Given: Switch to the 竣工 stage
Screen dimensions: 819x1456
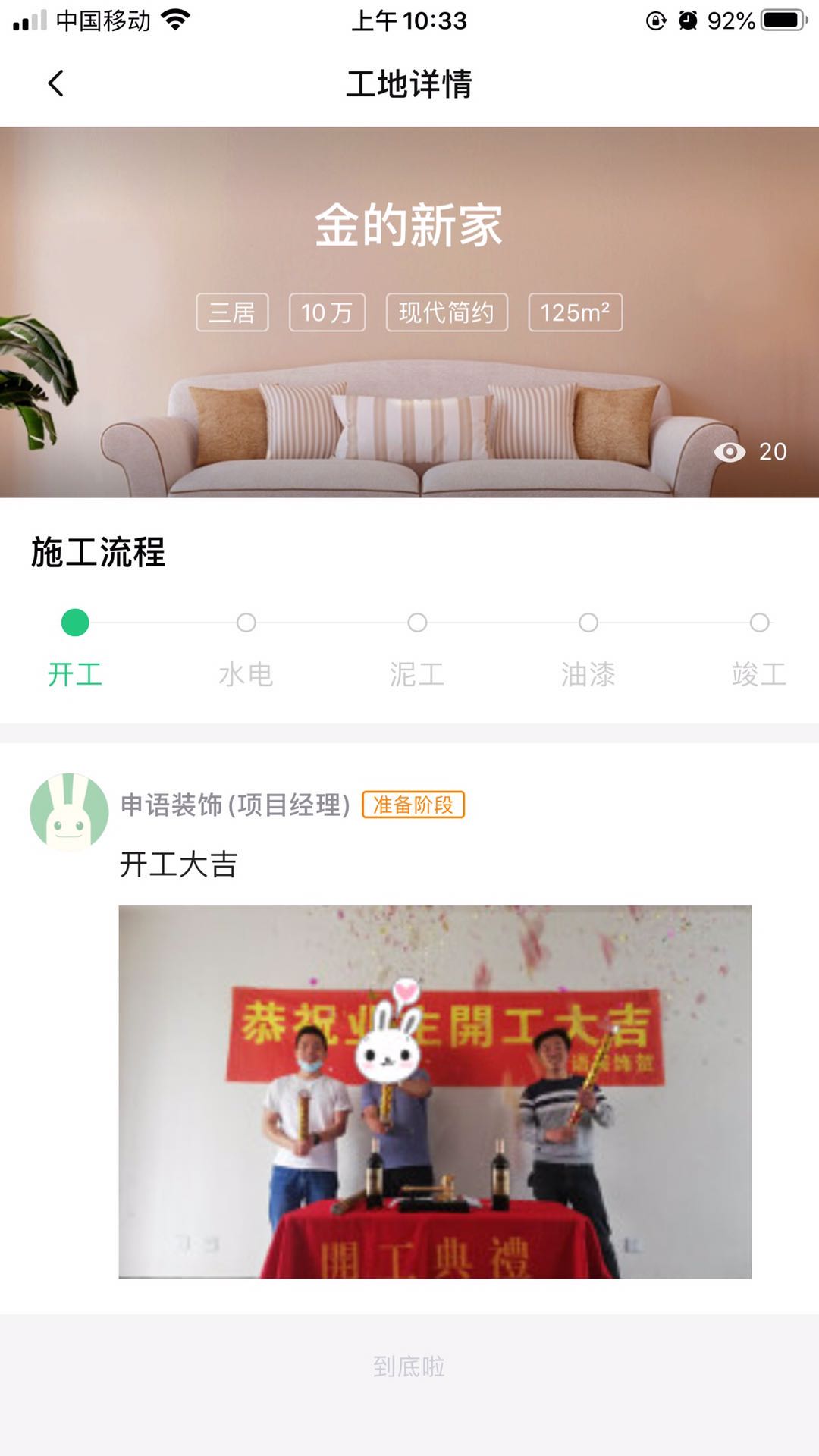Looking at the screenshot, I should click(x=759, y=648).
